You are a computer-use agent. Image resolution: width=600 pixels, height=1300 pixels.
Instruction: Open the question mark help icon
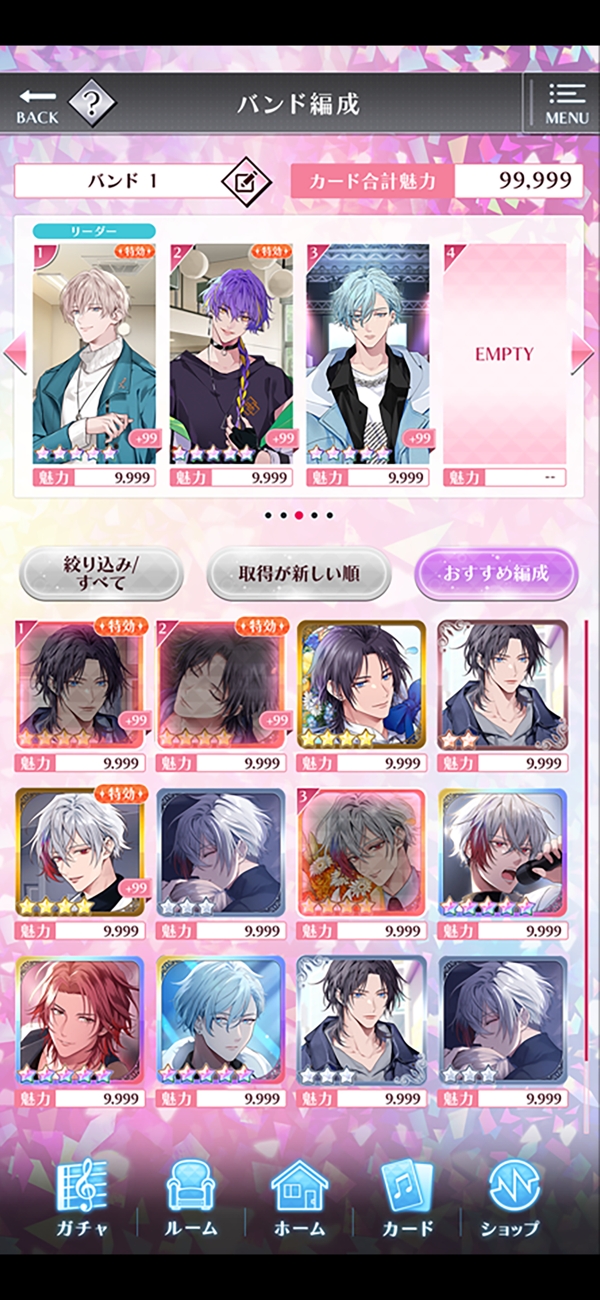point(92,102)
